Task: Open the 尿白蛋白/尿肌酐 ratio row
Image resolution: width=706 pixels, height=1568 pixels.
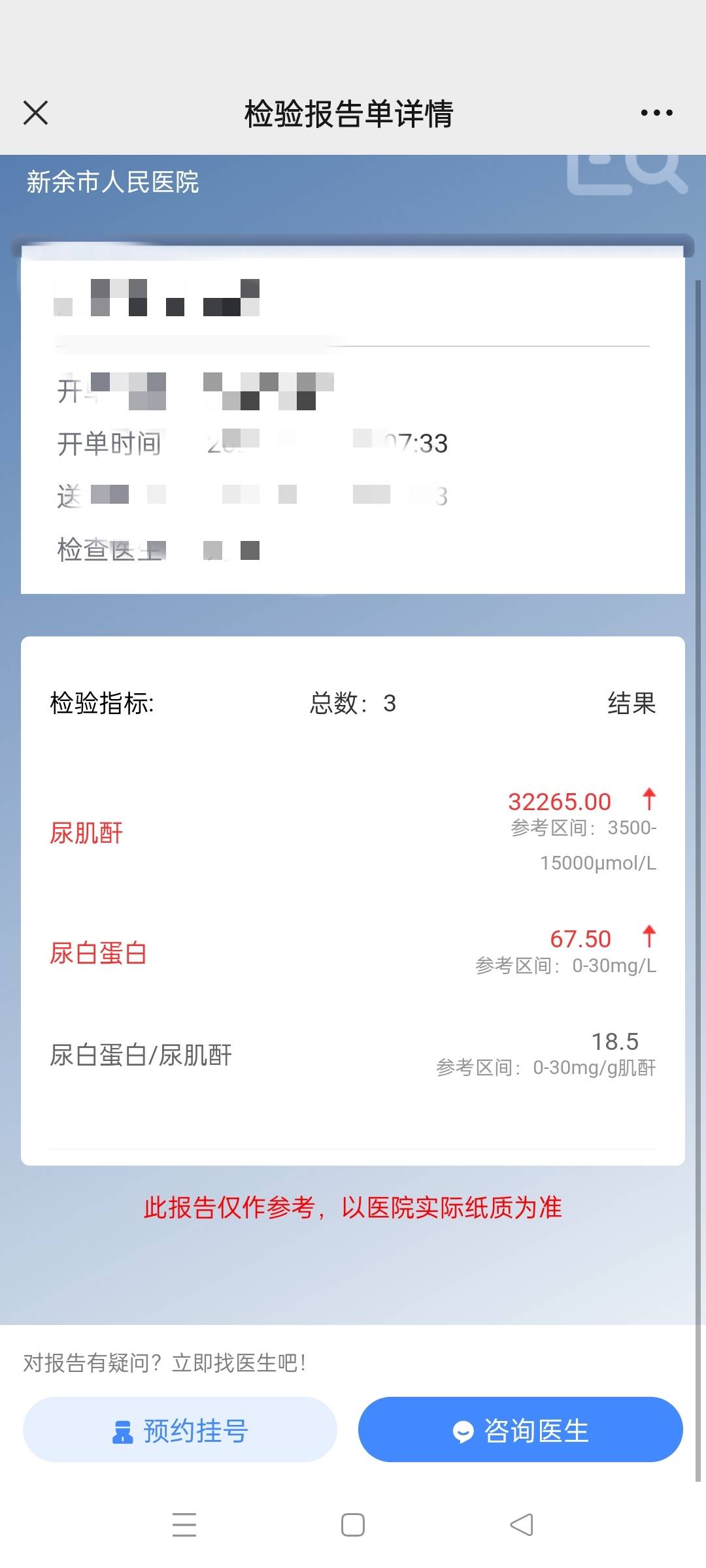Action: click(x=353, y=1054)
